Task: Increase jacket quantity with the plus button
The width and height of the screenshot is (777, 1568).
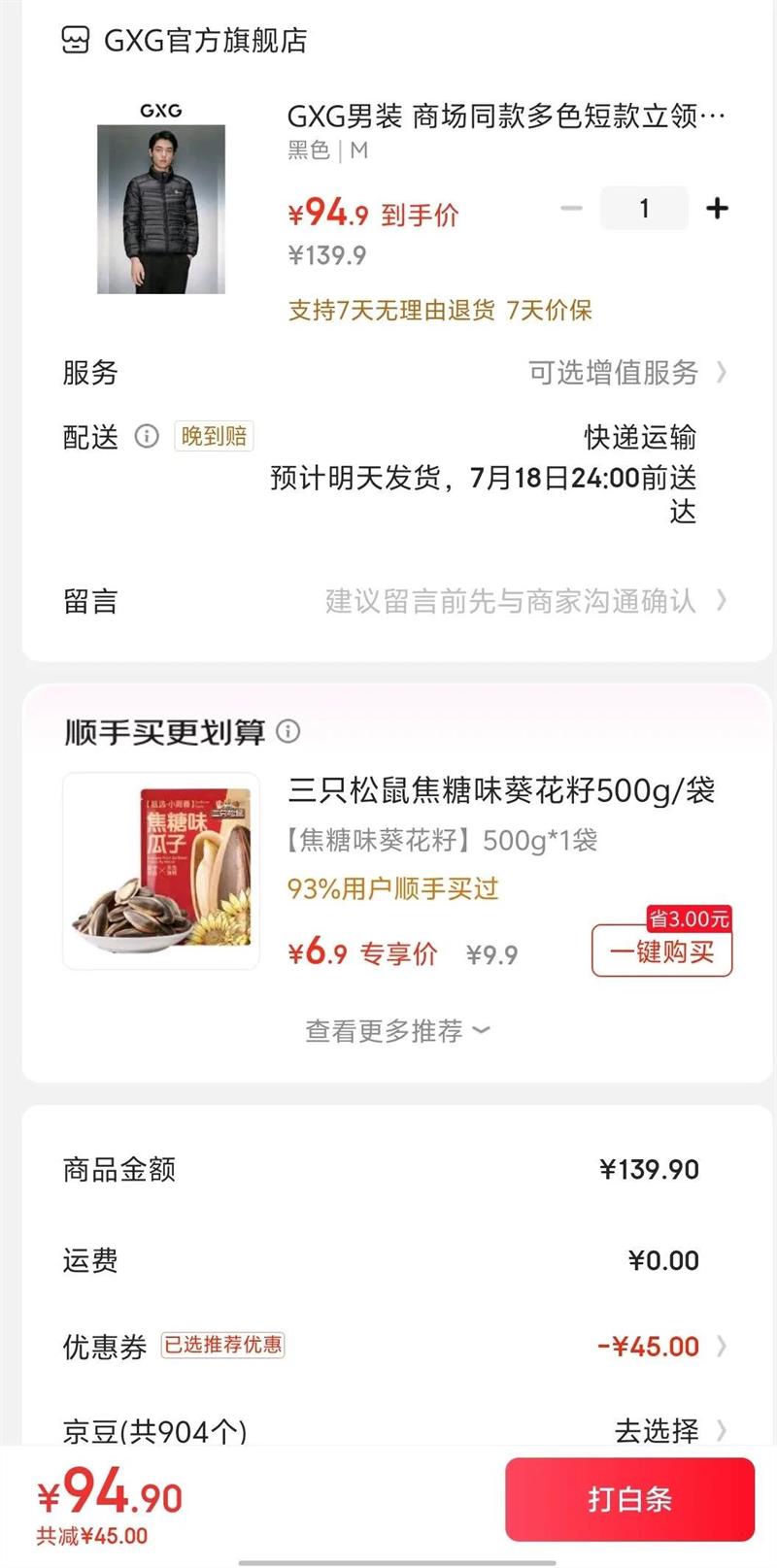Action: 717,209
